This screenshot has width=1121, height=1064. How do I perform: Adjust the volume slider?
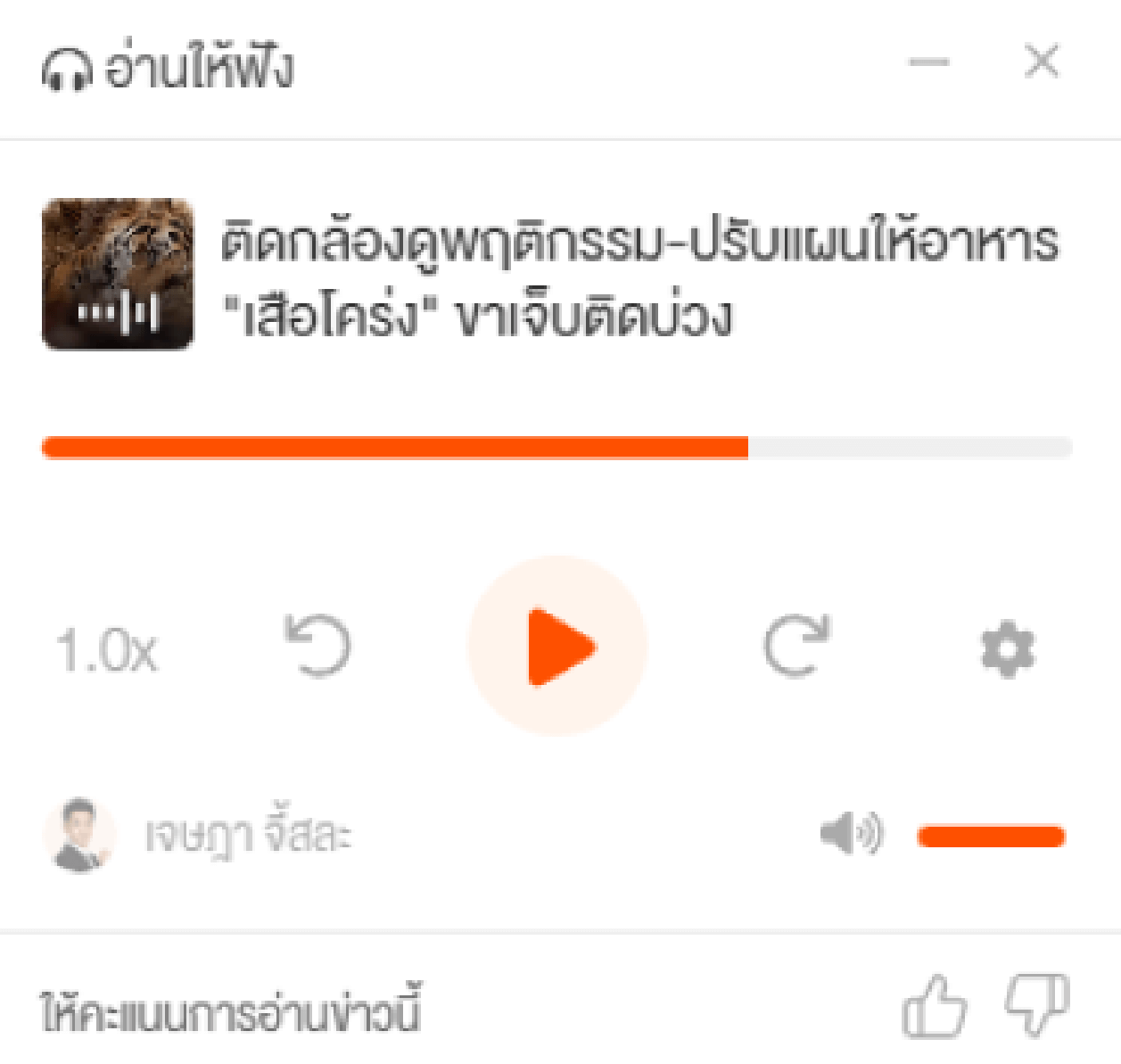point(991,837)
